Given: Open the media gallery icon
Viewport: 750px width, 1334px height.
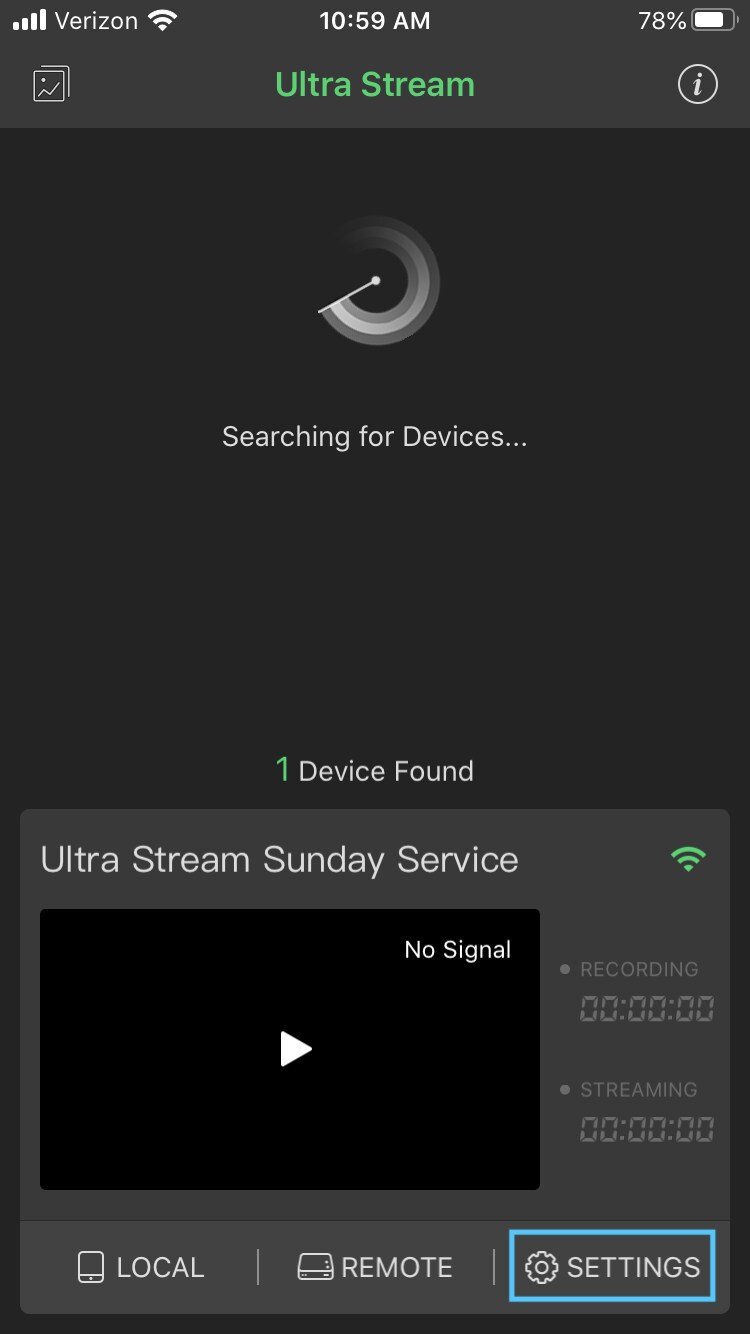Looking at the screenshot, I should point(51,84).
